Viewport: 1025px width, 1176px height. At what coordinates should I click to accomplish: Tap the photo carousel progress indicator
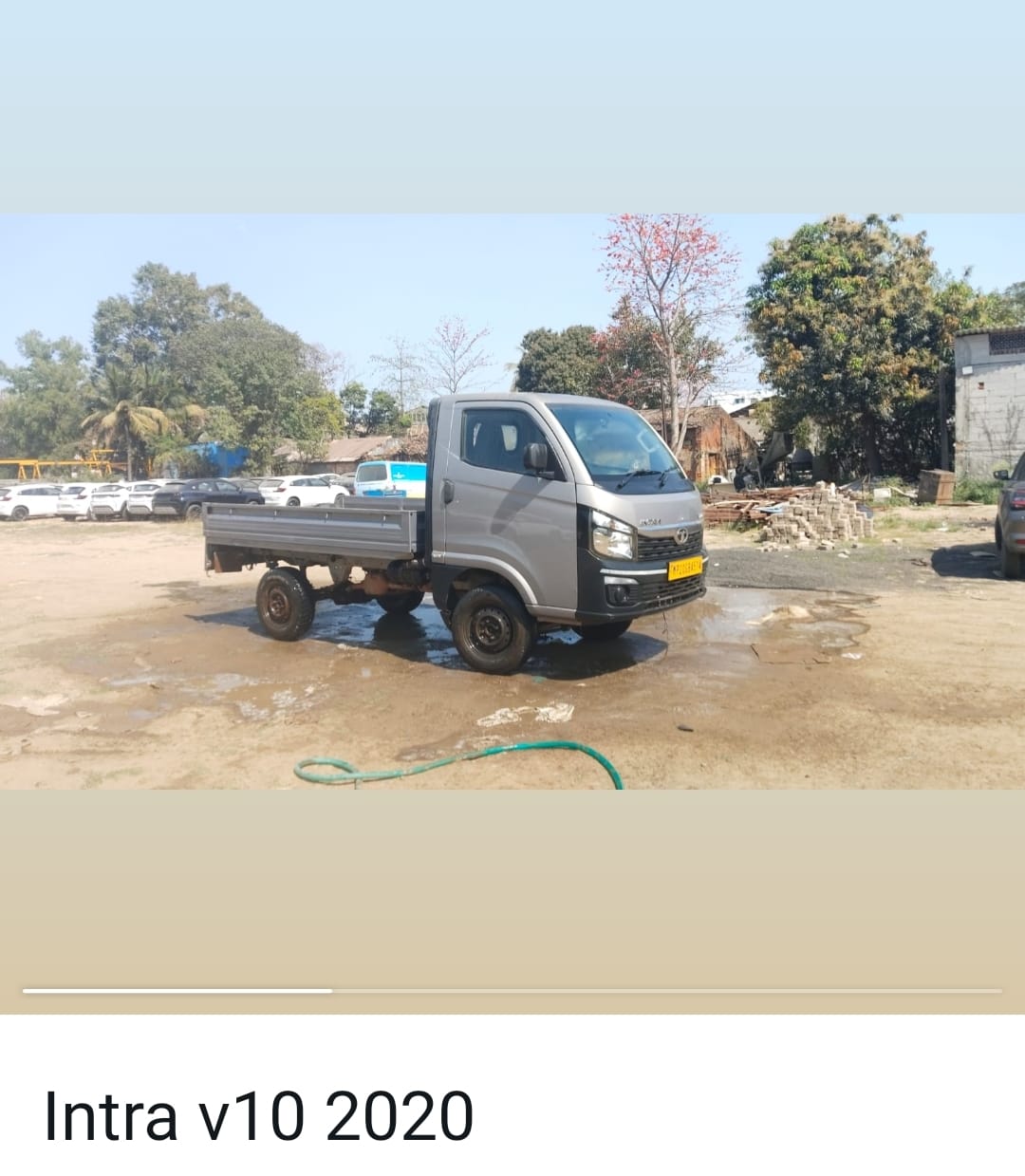(x=512, y=990)
